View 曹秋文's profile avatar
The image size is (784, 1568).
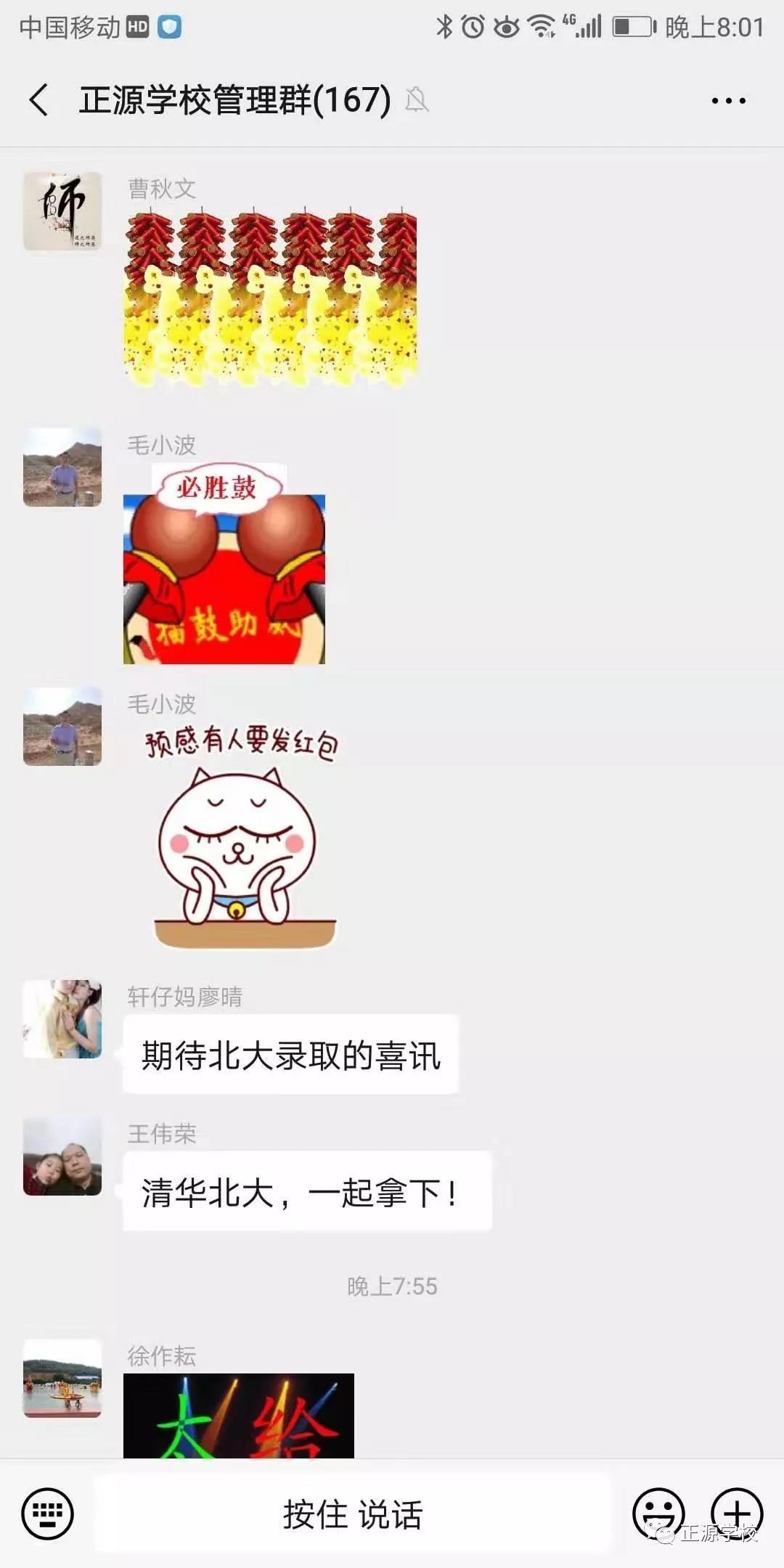pos(62,211)
